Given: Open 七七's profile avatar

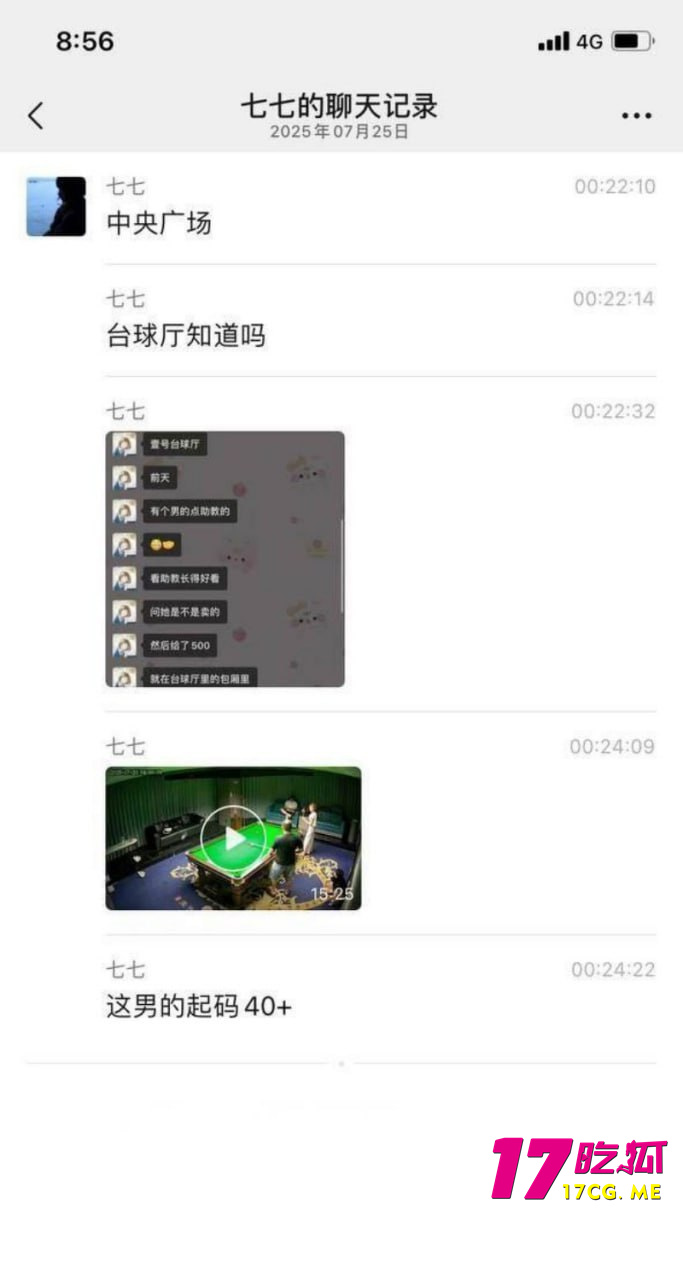Looking at the screenshot, I should click(56, 207).
